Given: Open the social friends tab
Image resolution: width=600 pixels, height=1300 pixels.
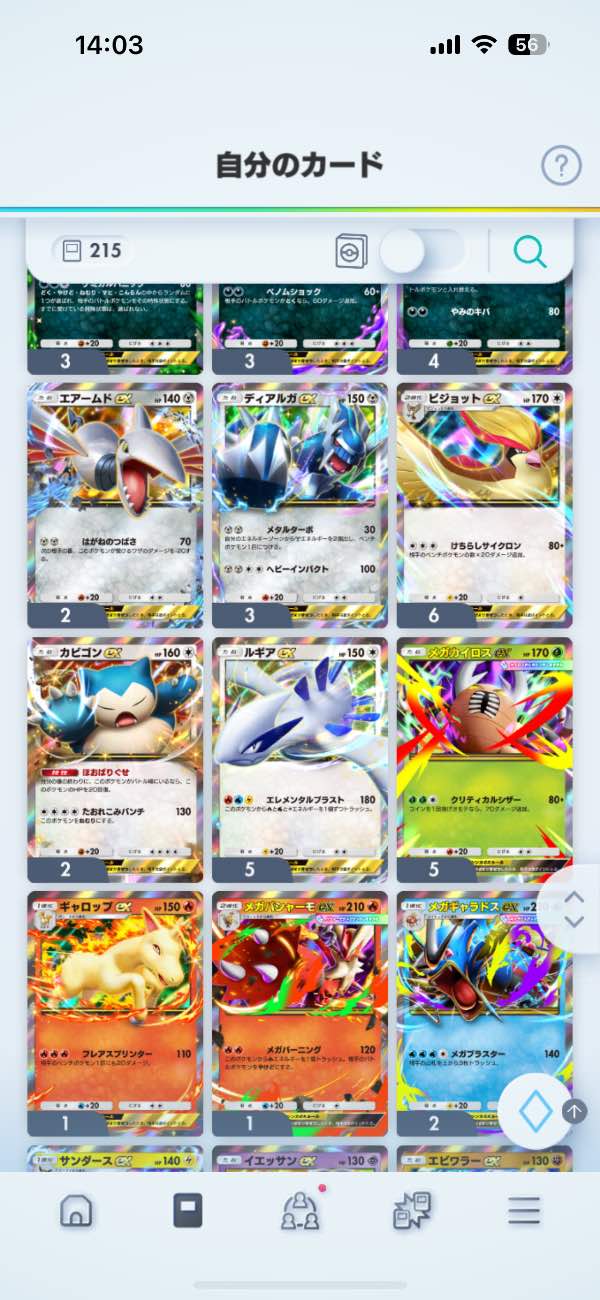Looking at the screenshot, I should pos(300,1211).
